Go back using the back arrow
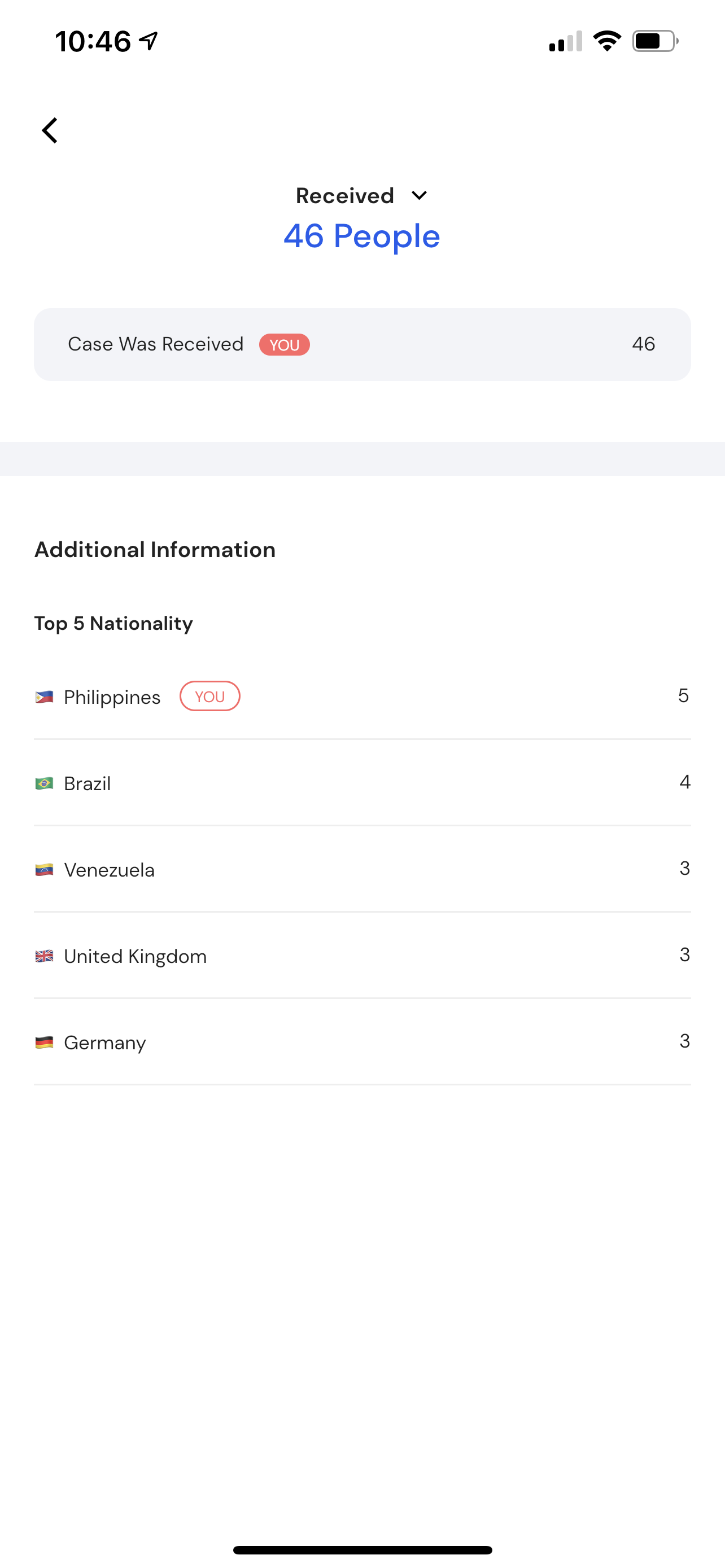 pos(50,130)
